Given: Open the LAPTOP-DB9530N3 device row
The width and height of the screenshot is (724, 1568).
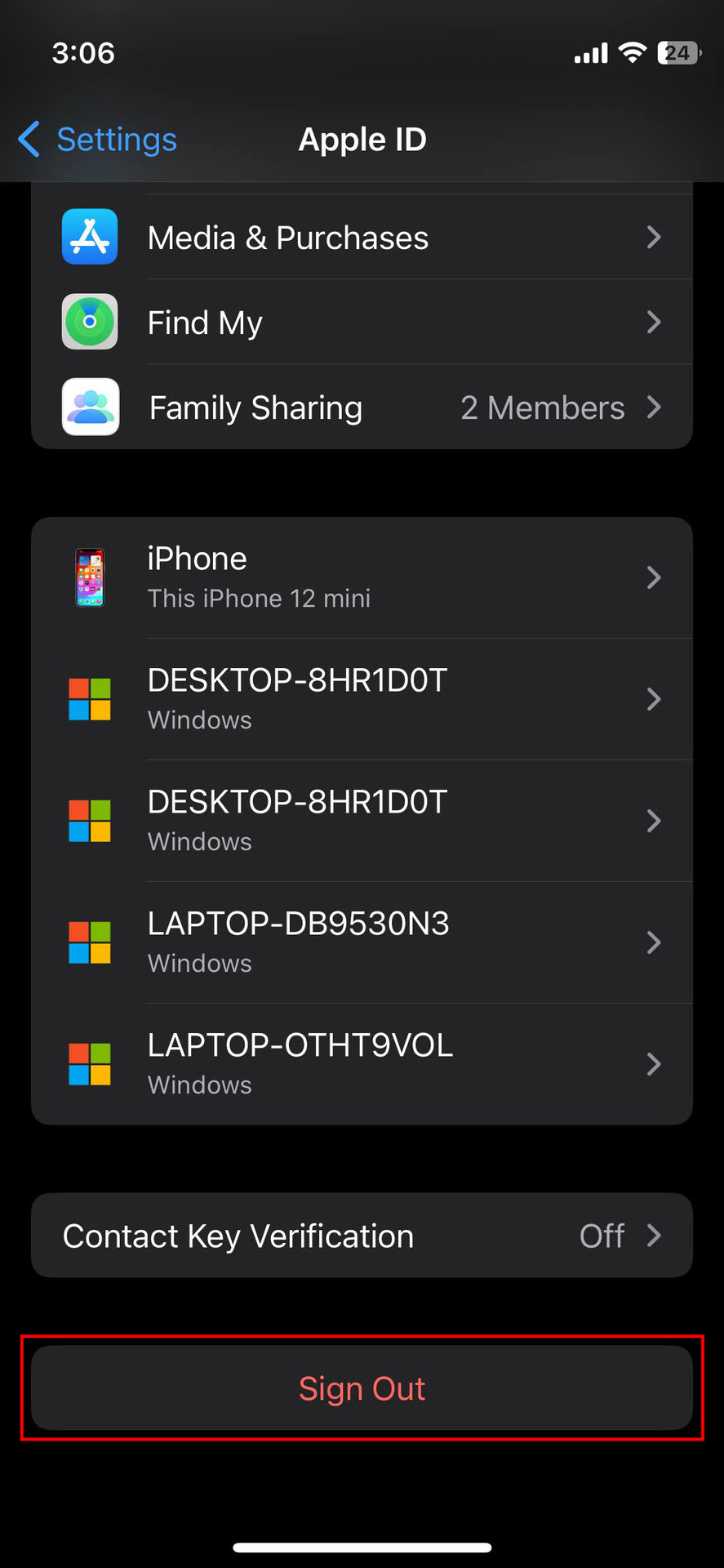Looking at the screenshot, I should coord(362,942).
